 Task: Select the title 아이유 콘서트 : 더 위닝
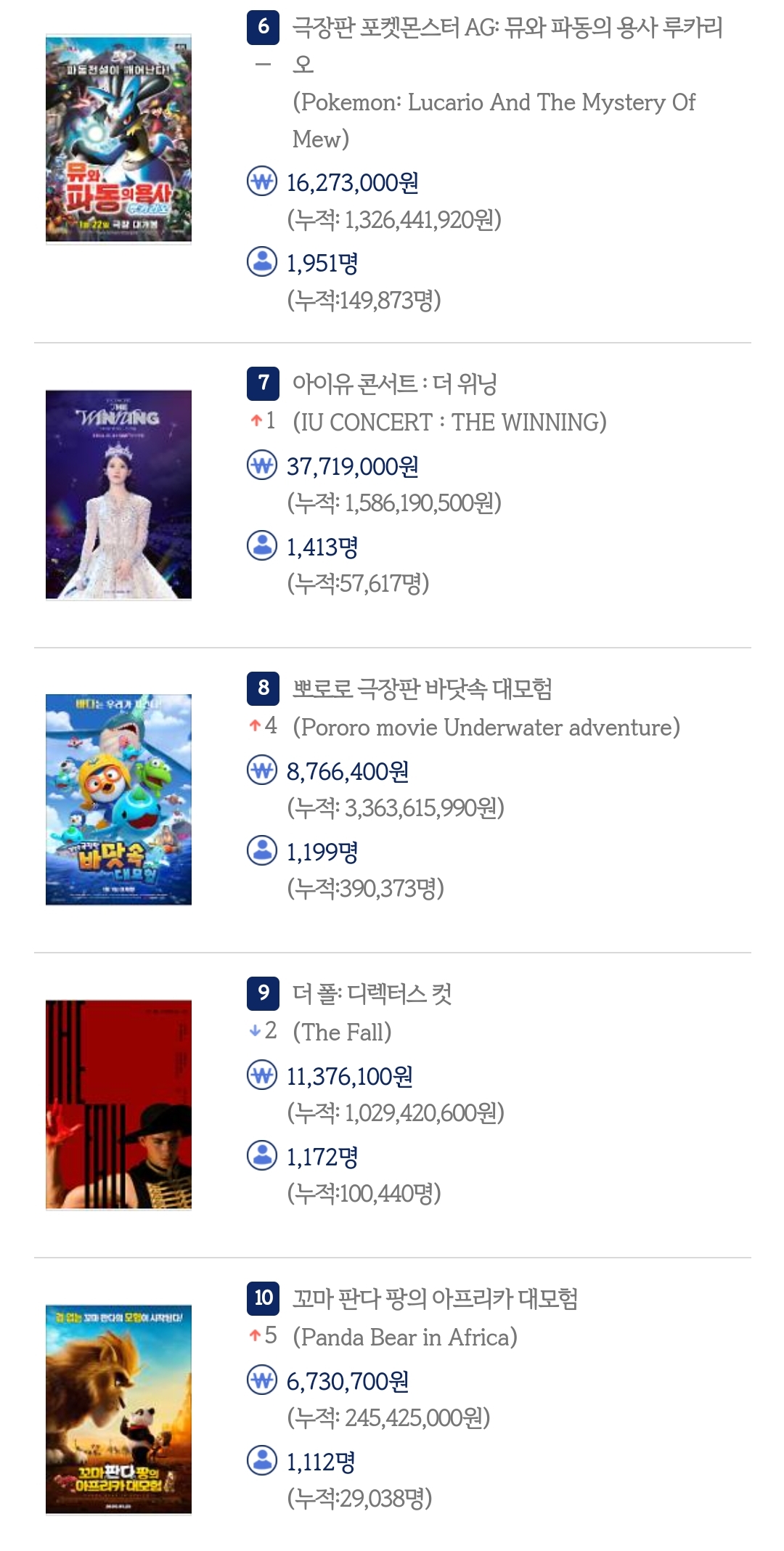click(394, 383)
